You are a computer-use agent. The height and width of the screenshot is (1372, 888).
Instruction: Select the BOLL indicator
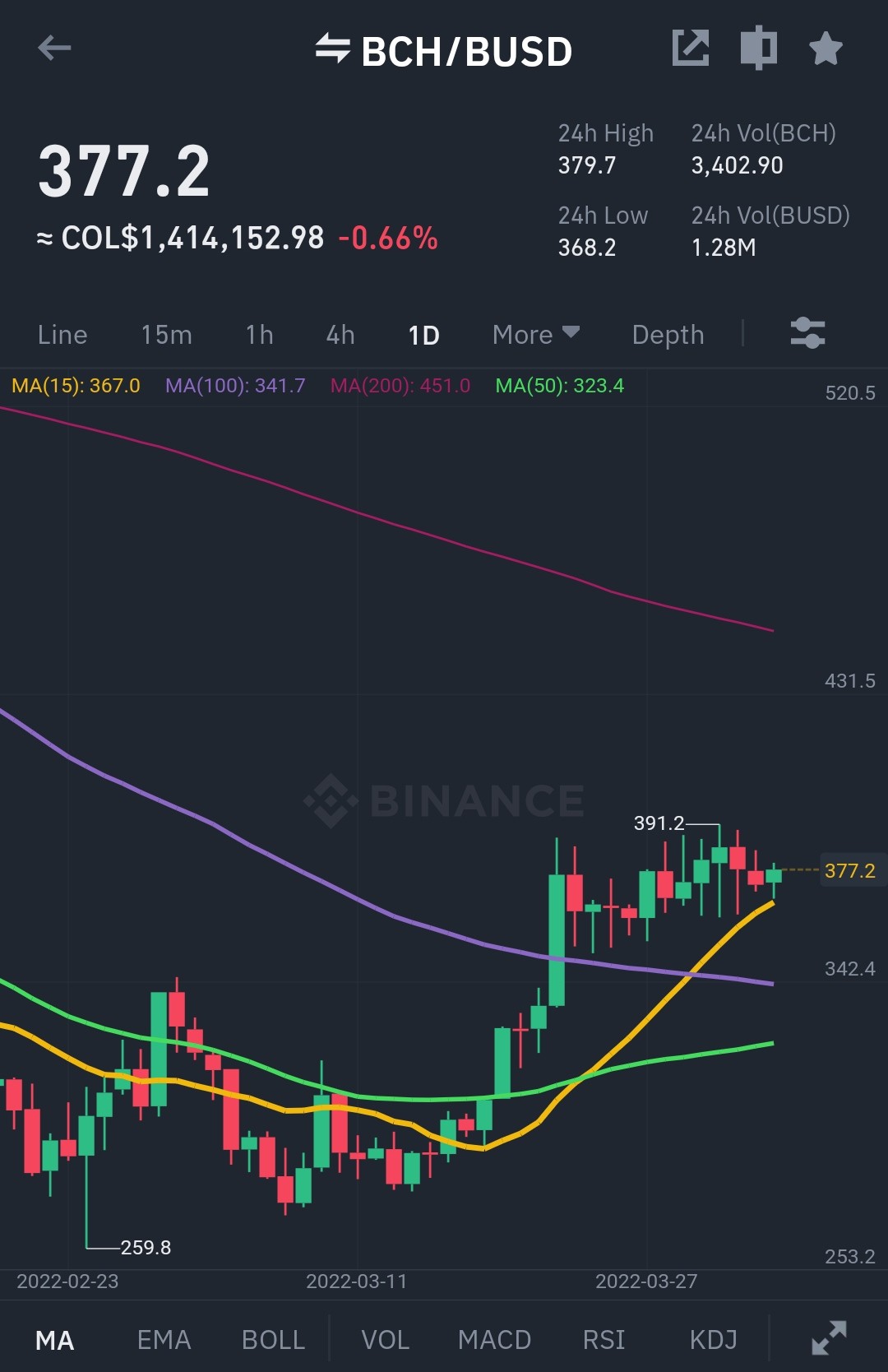[x=273, y=1340]
